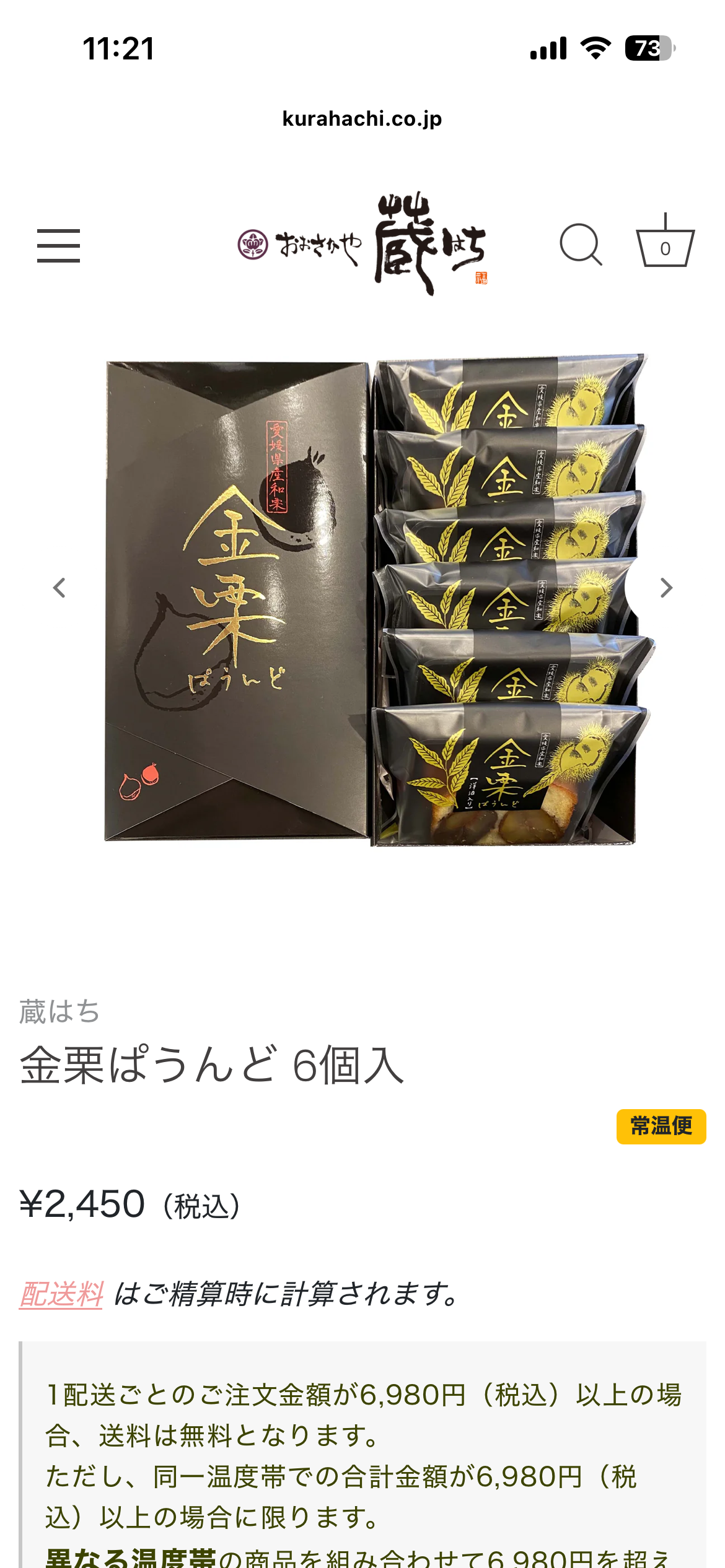This screenshot has height=1568, width=725.
Task: Open the search magnifier
Action: [x=581, y=245]
